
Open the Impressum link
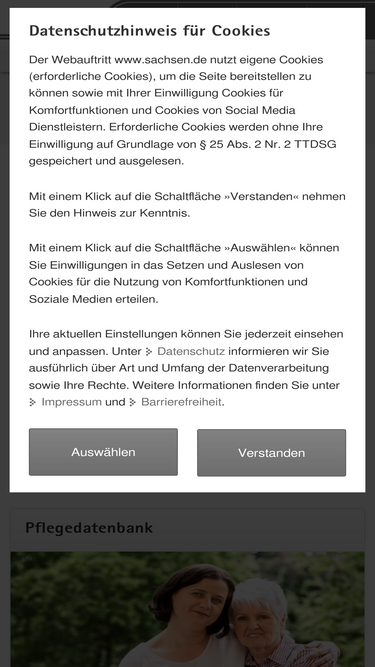click(71, 402)
